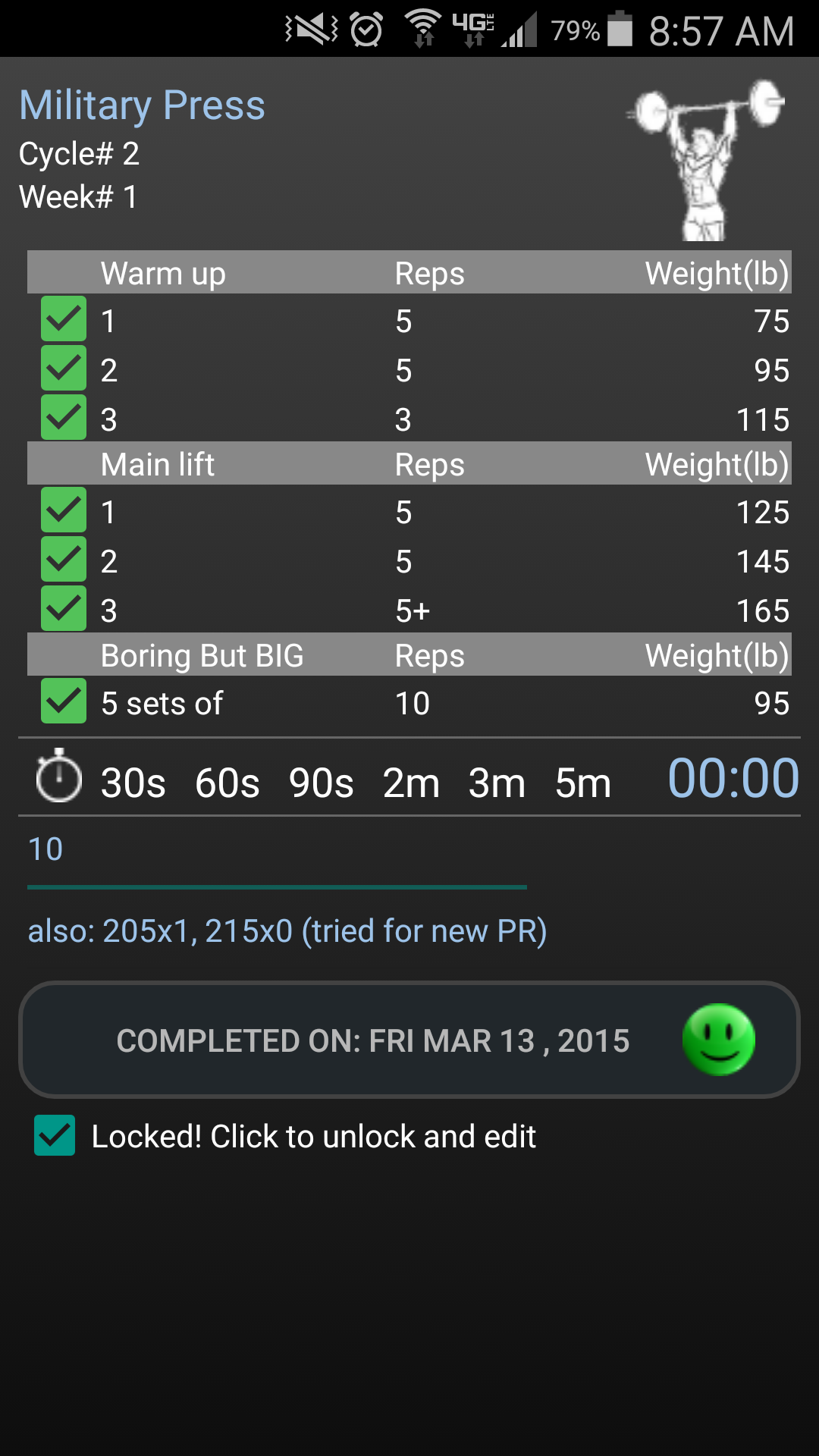The width and height of the screenshot is (819, 1456).
Task: Uncheck warm up set 3 at 115 lb
Action: 64,418
